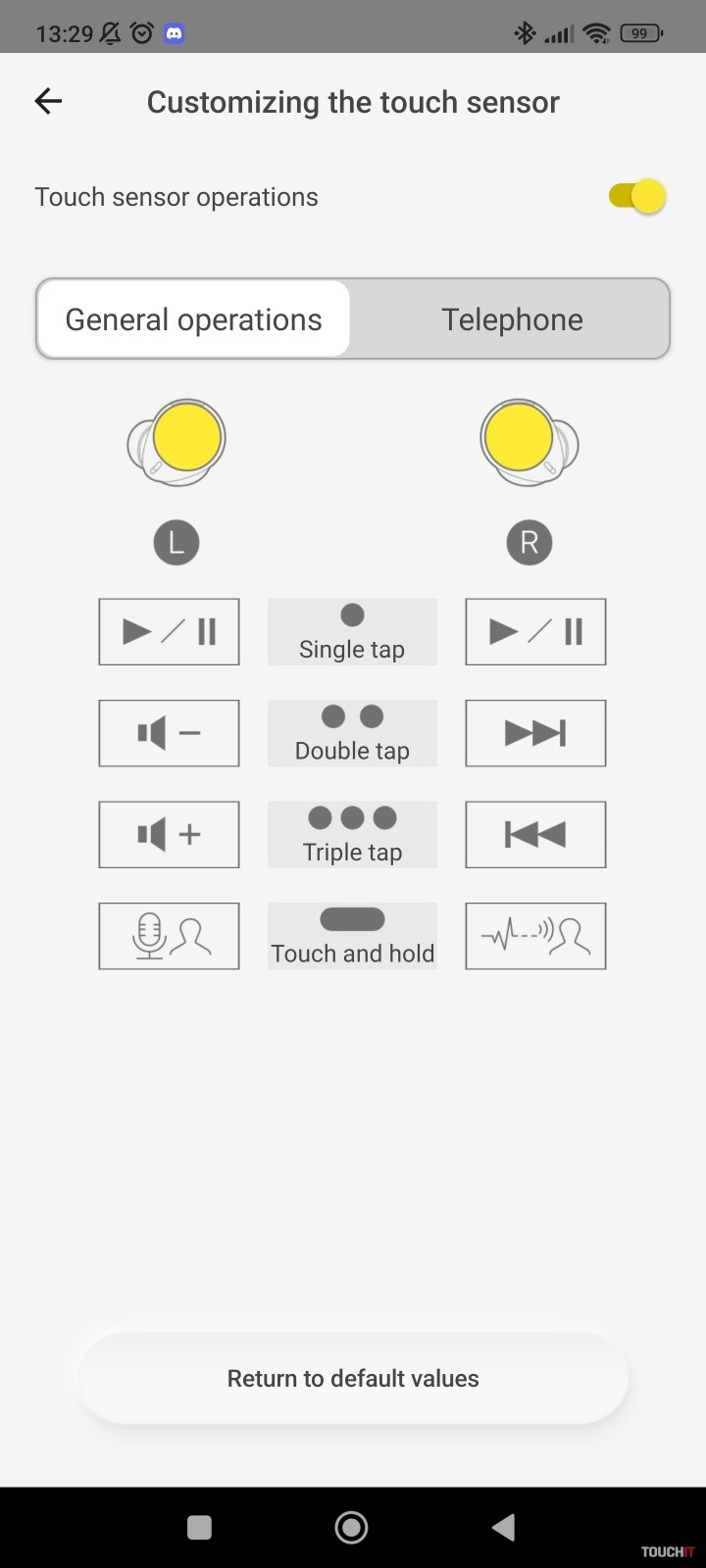Select the General operations tab

click(194, 319)
